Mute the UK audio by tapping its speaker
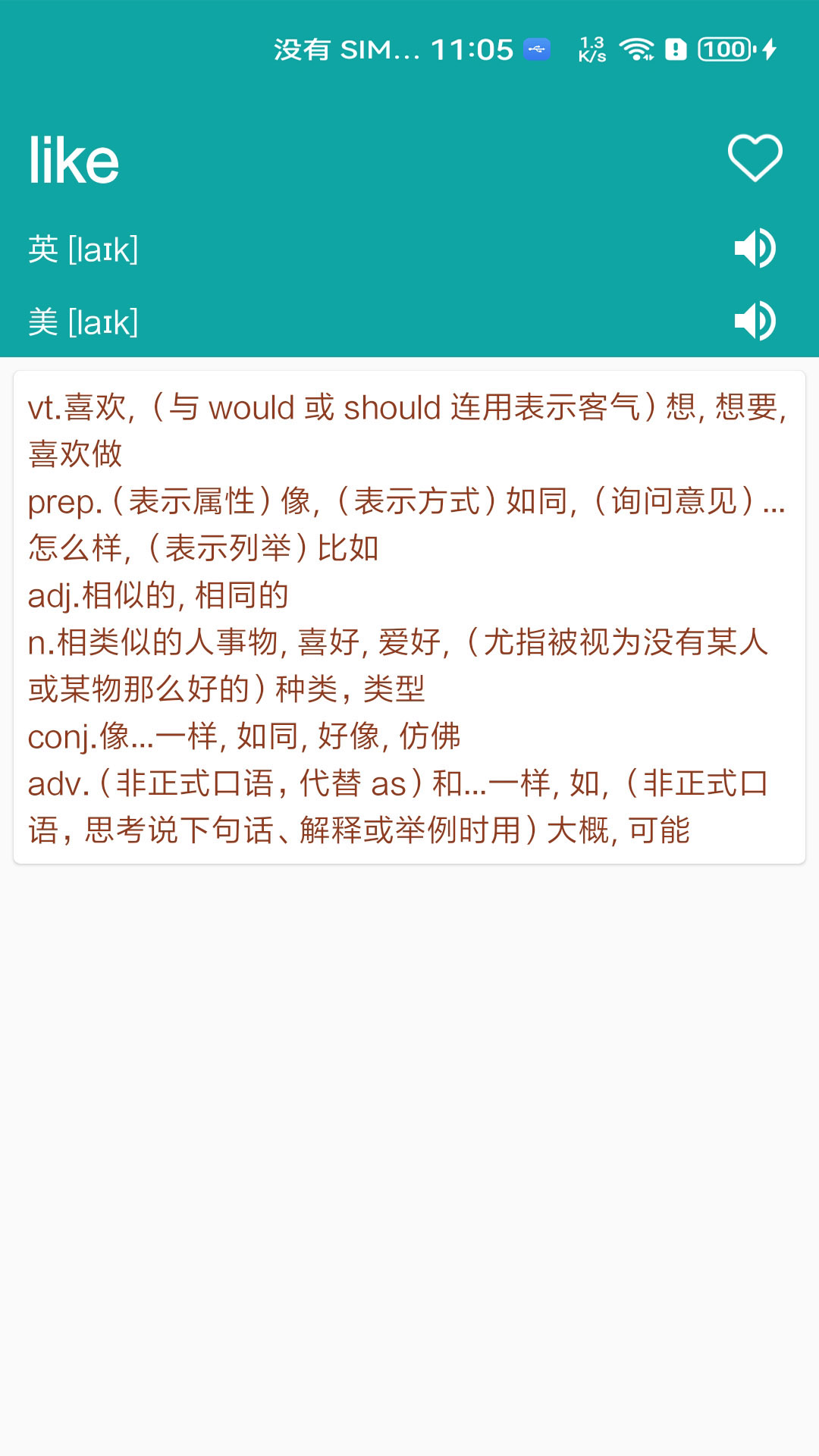This screenshot has width=819, height=1456. 755,248
